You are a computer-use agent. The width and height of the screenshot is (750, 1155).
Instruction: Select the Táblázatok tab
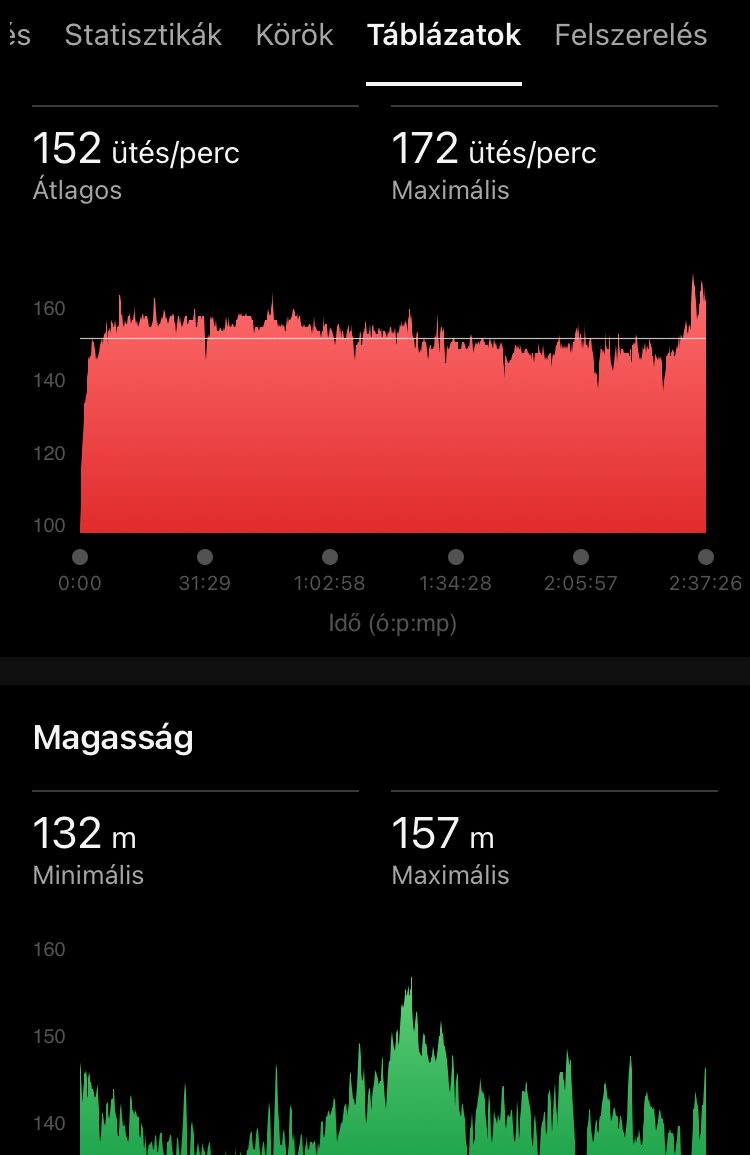pyautogui.click(x=444, y=36)
